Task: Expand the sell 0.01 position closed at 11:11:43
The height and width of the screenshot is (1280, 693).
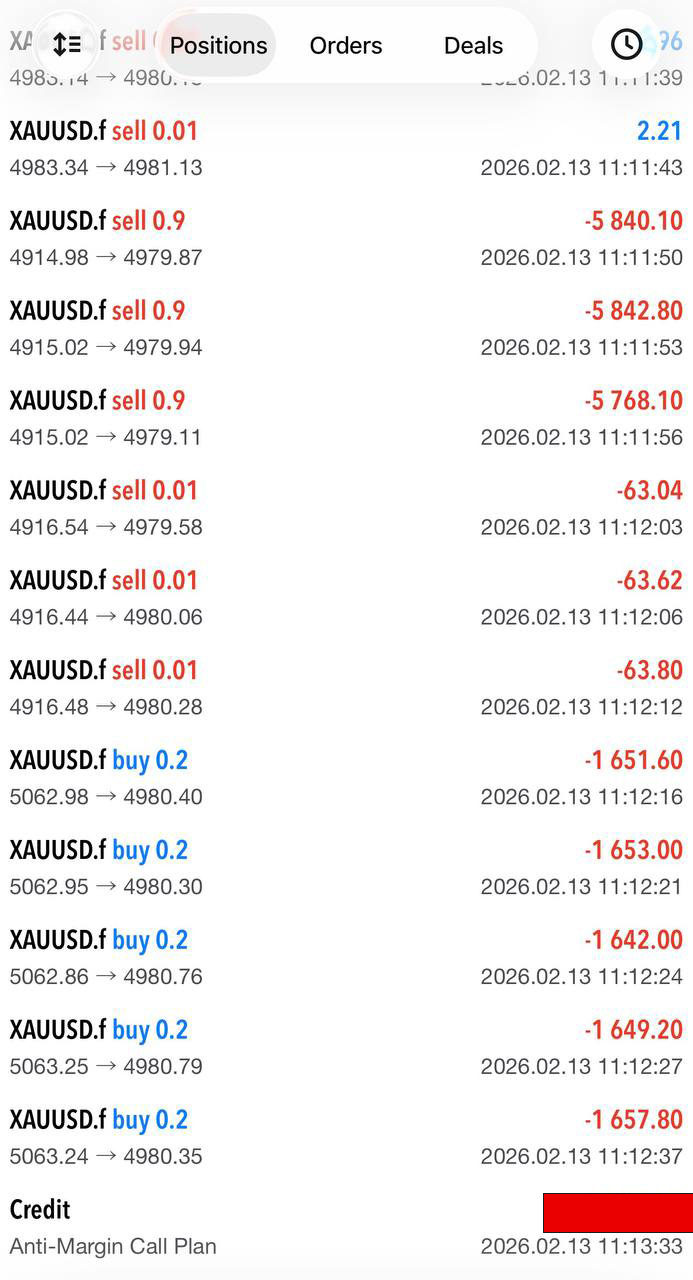Action: coord(346,149)
